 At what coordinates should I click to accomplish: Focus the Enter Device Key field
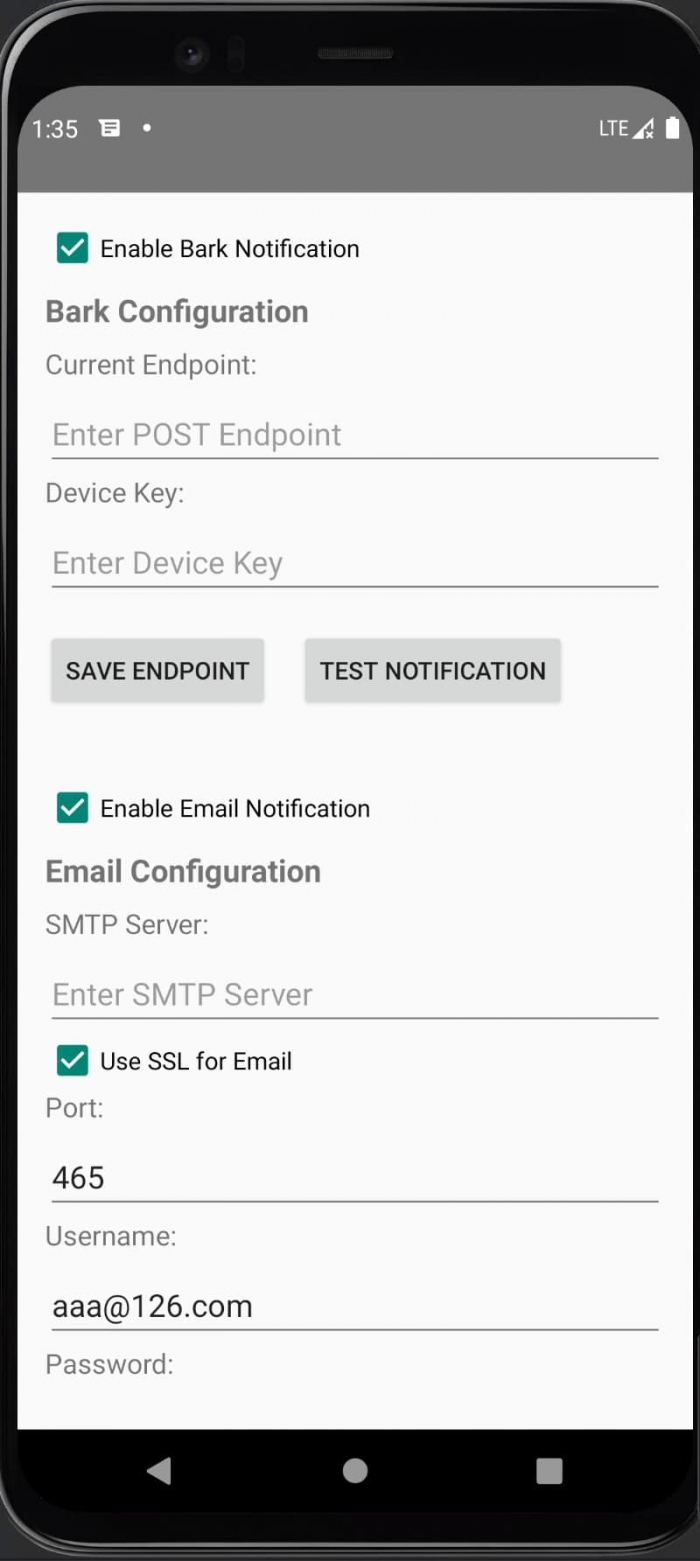click(x=354, y=563)
